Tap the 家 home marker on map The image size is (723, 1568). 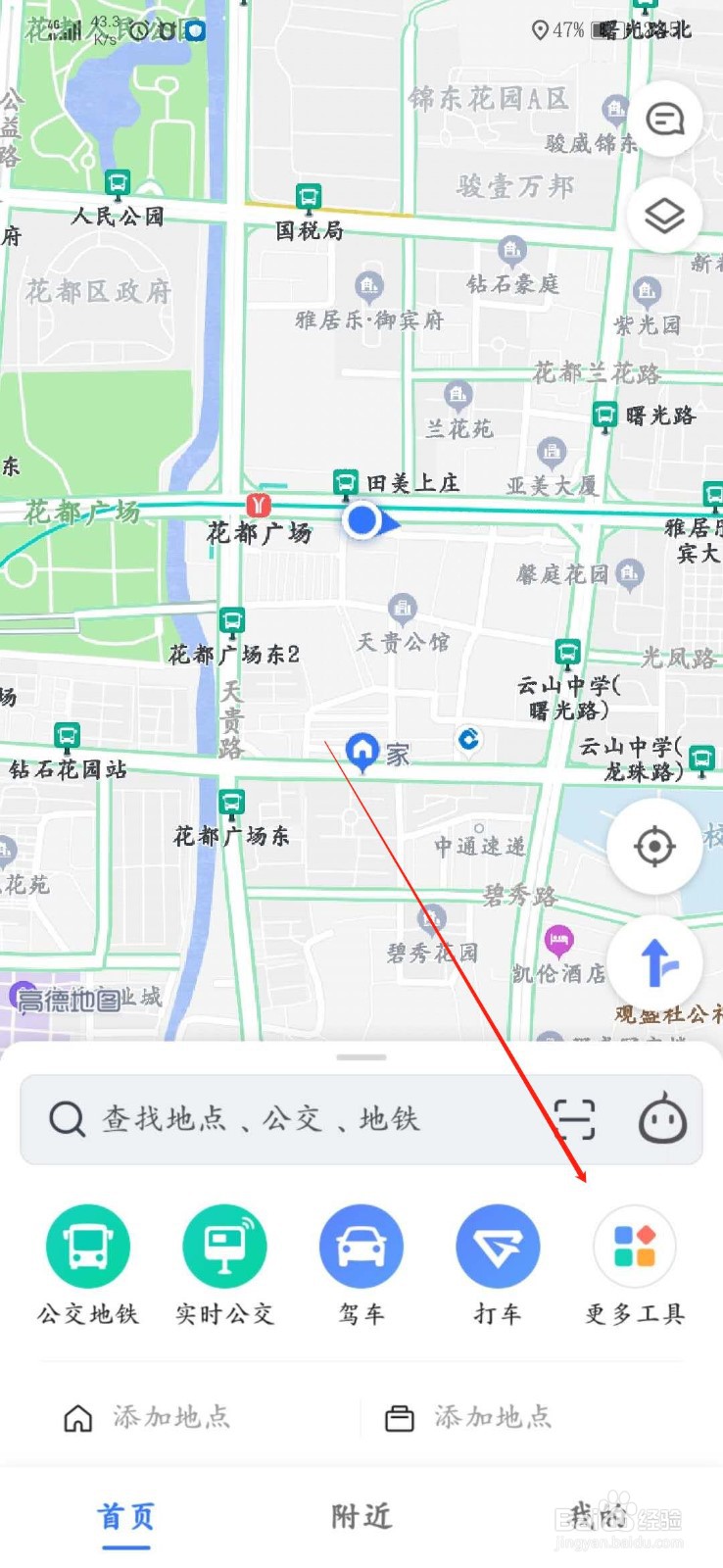coord(363,753)
